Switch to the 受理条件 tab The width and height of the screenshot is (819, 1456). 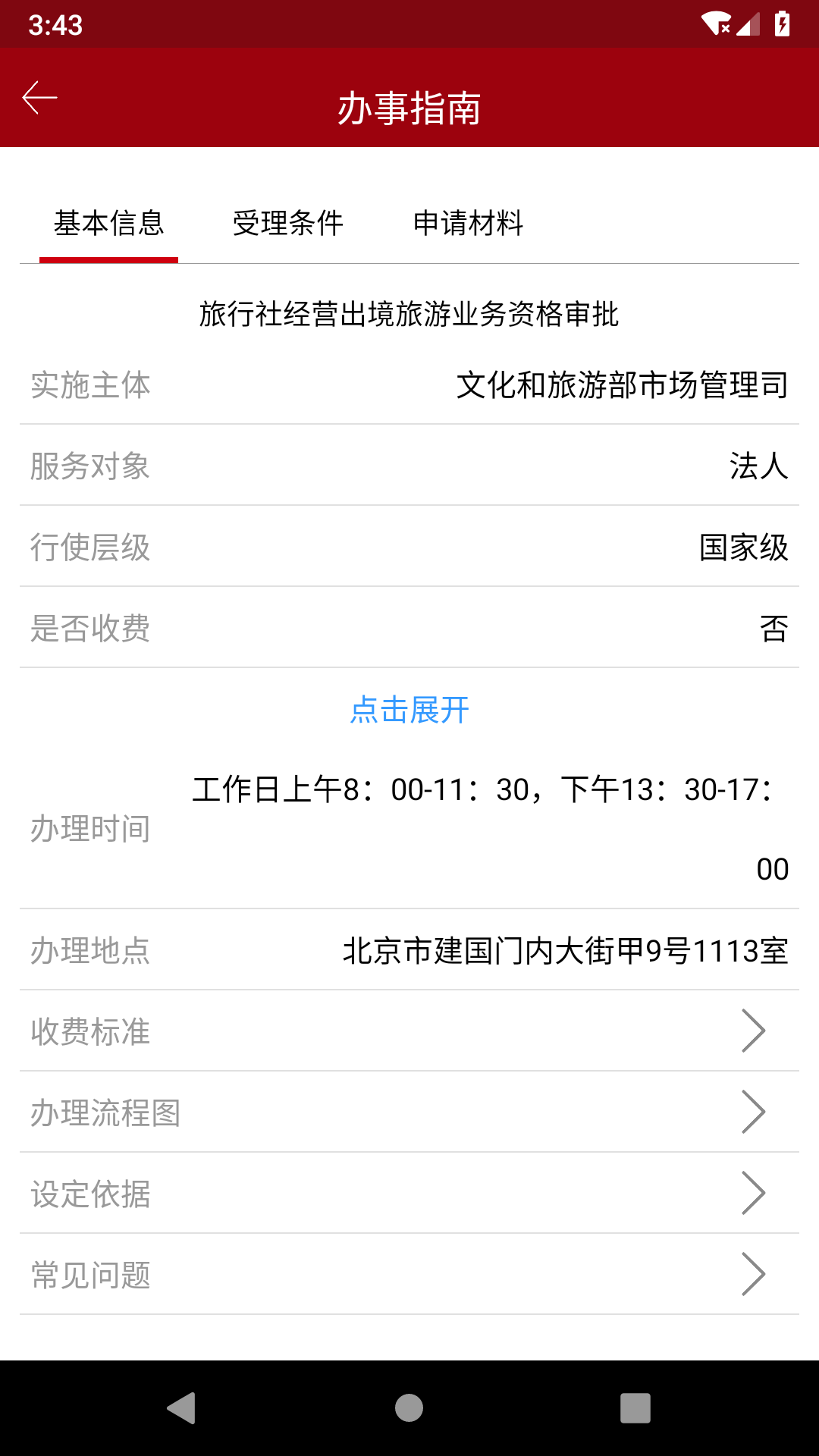point(287,224)
